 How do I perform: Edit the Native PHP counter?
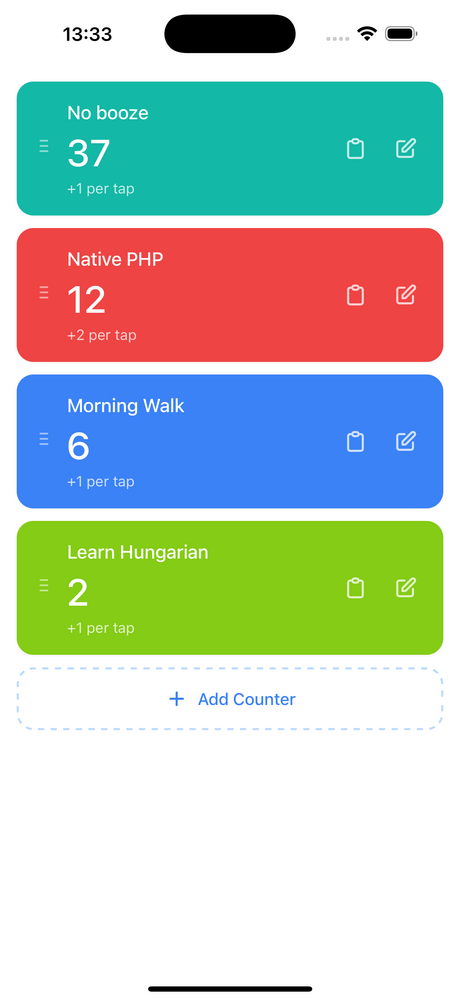click(x=406, y=295)
